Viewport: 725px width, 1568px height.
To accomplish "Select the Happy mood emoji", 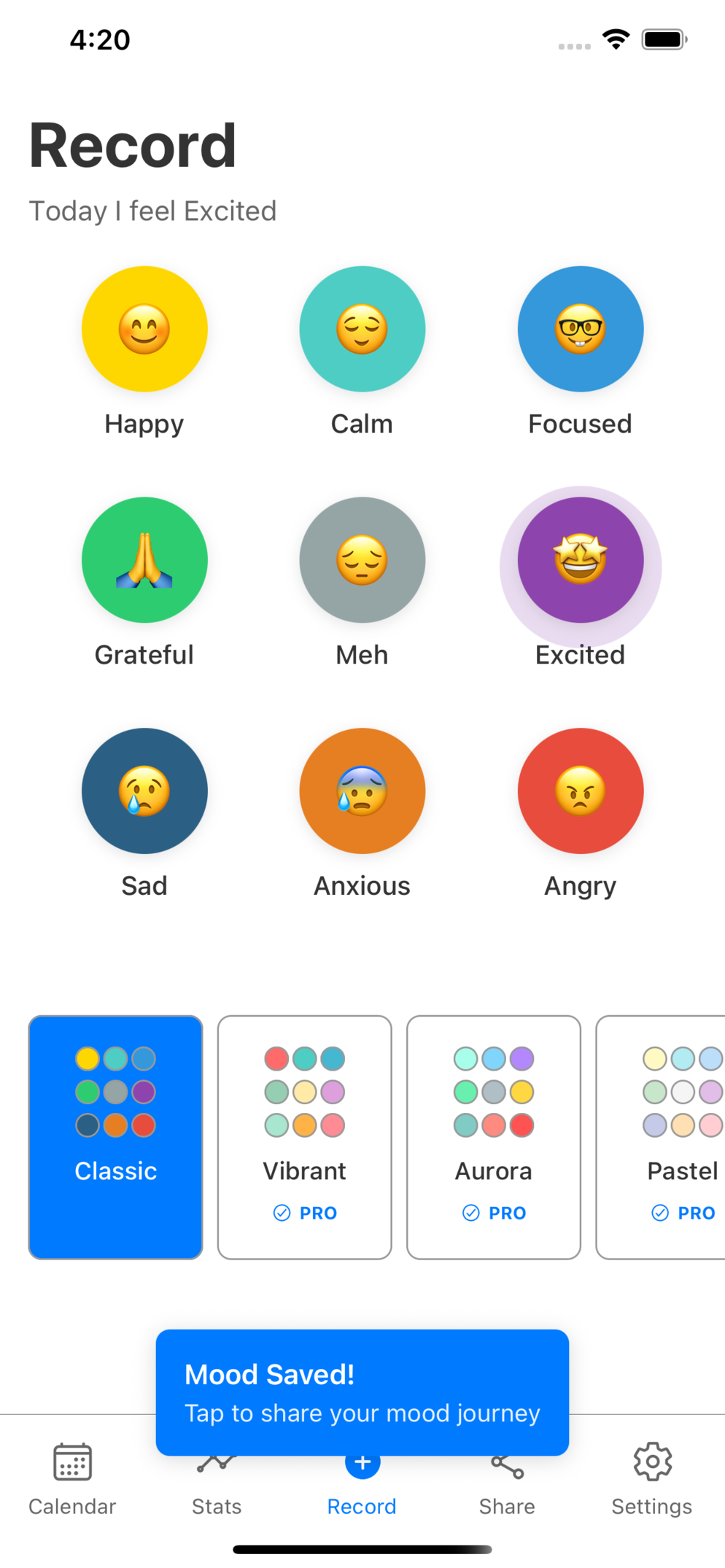I will click(x=144, y=329).
